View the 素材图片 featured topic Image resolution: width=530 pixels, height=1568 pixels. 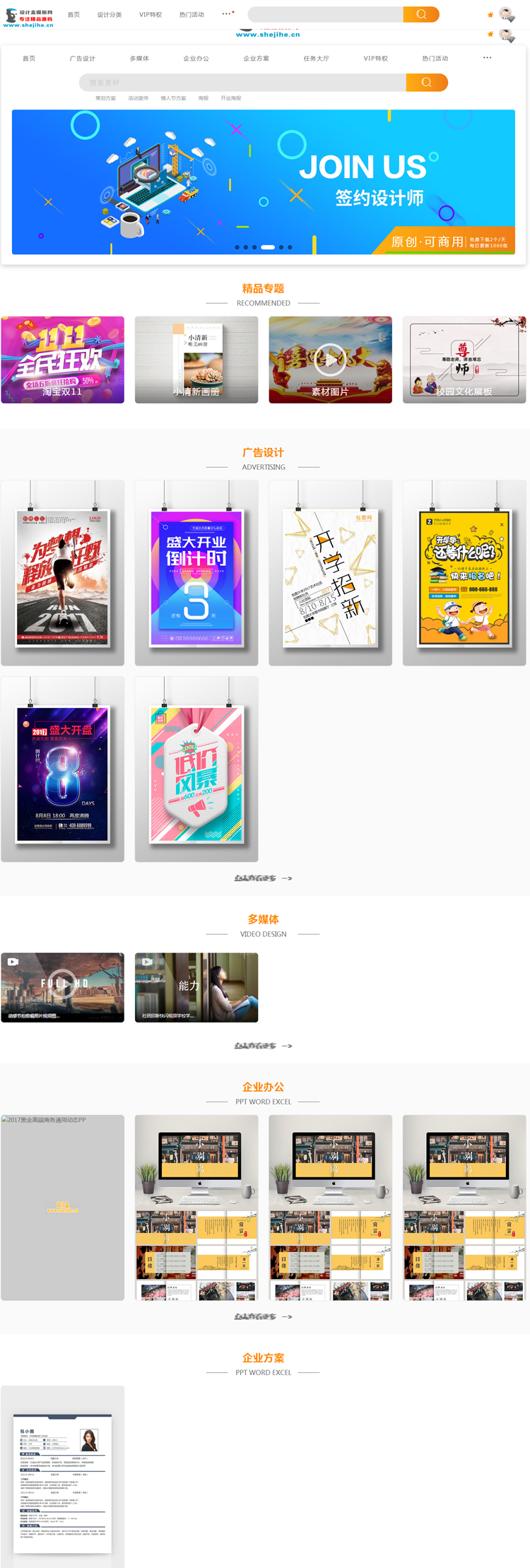click(330, 360)
